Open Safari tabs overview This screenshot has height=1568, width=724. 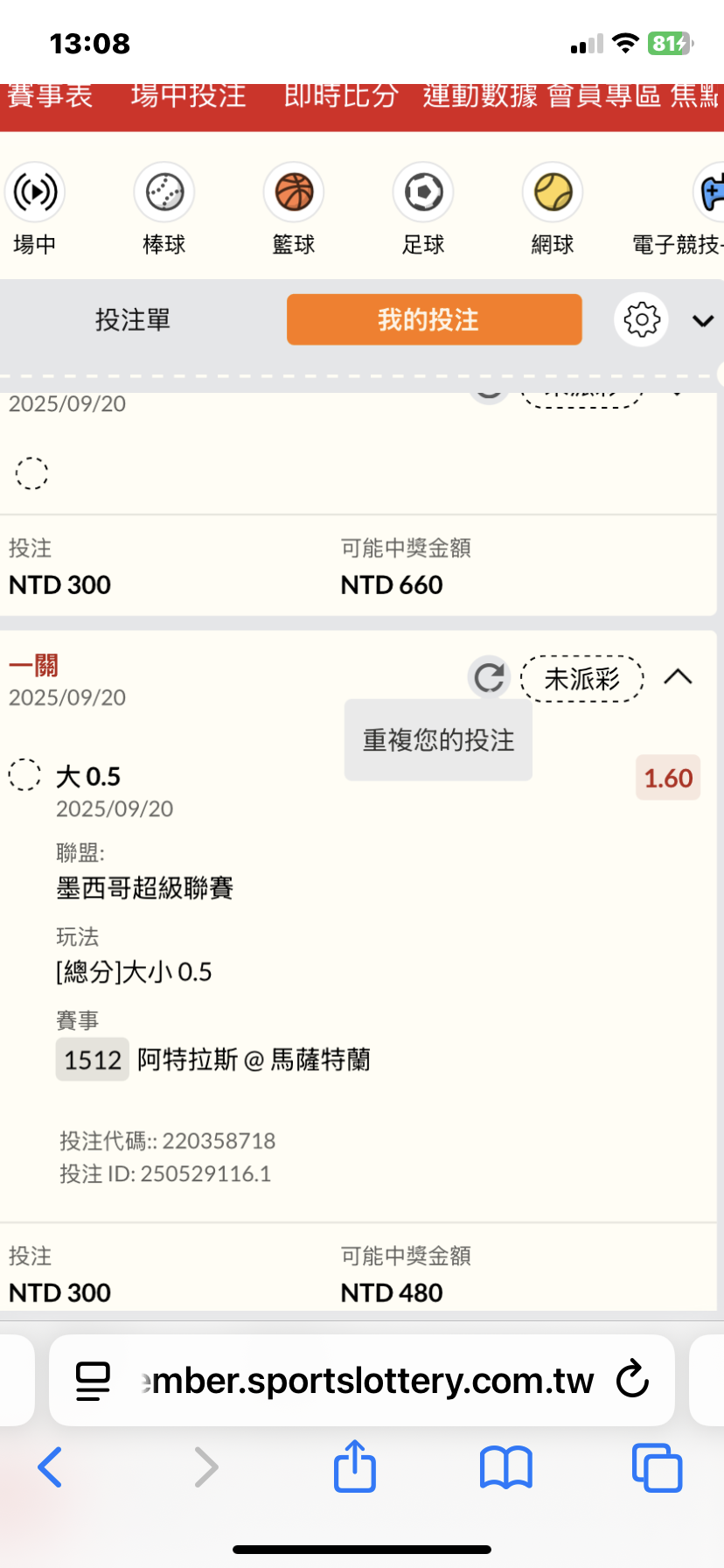point(657,1467)
